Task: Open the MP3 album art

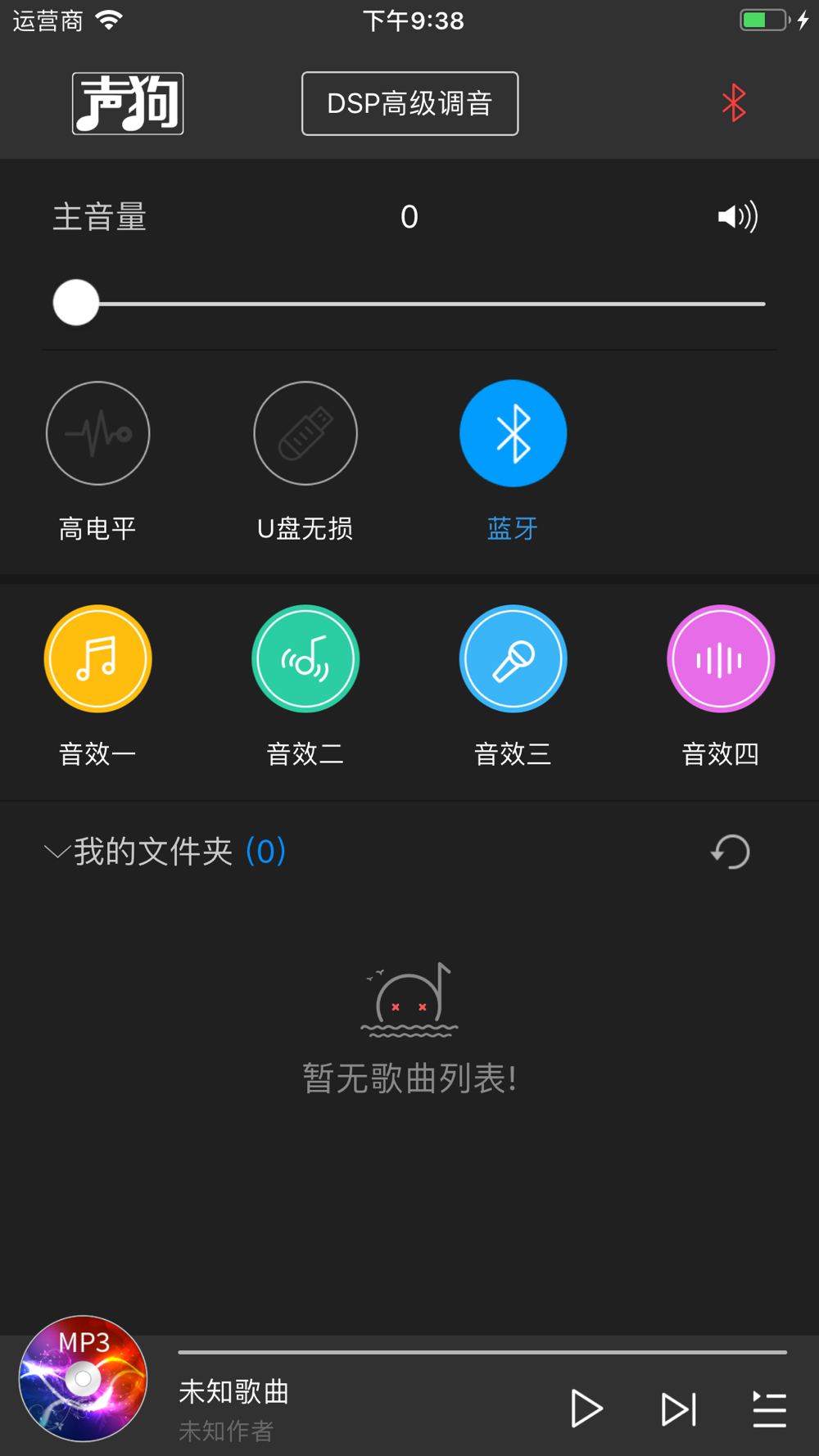Action: coord(83,1378)
